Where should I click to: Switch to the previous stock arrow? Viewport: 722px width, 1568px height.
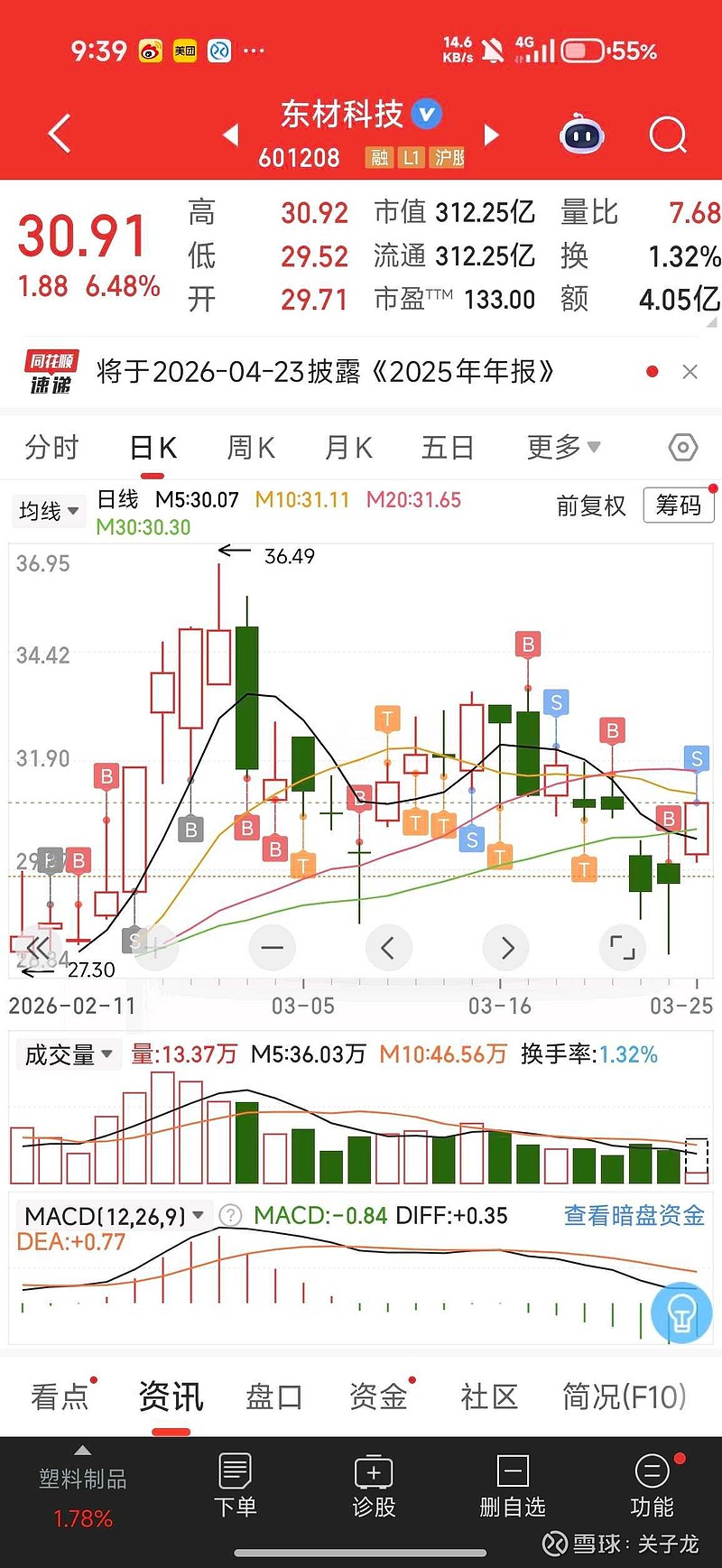click(x=231, y=135)
